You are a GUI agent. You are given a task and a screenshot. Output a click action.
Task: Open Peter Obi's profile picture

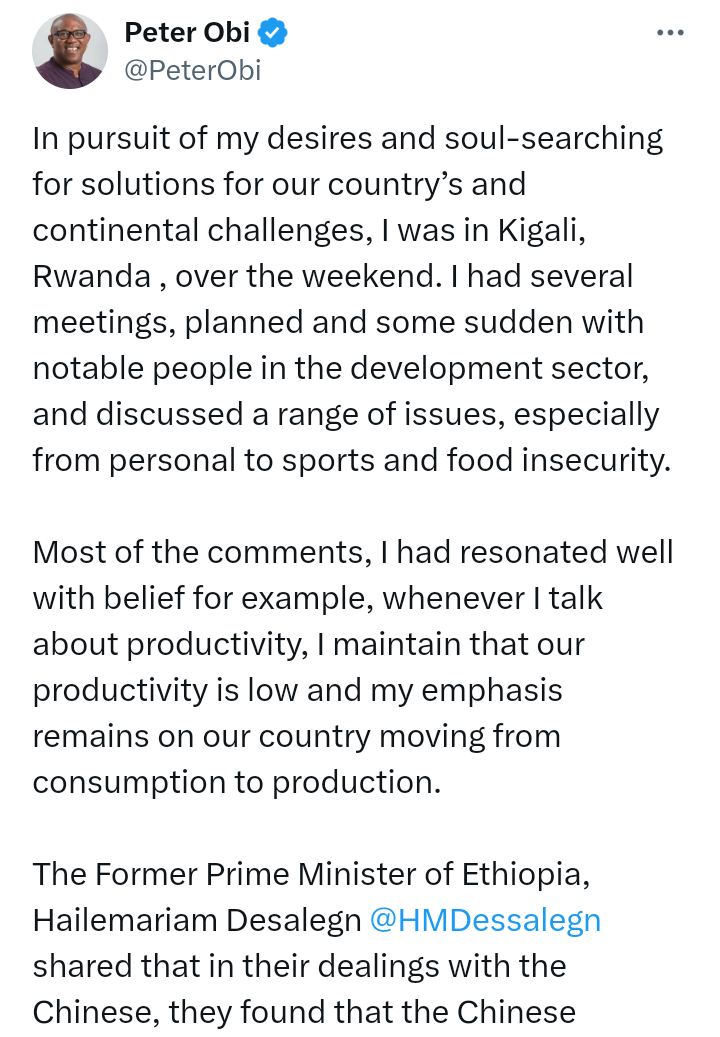tap(70, 51)
